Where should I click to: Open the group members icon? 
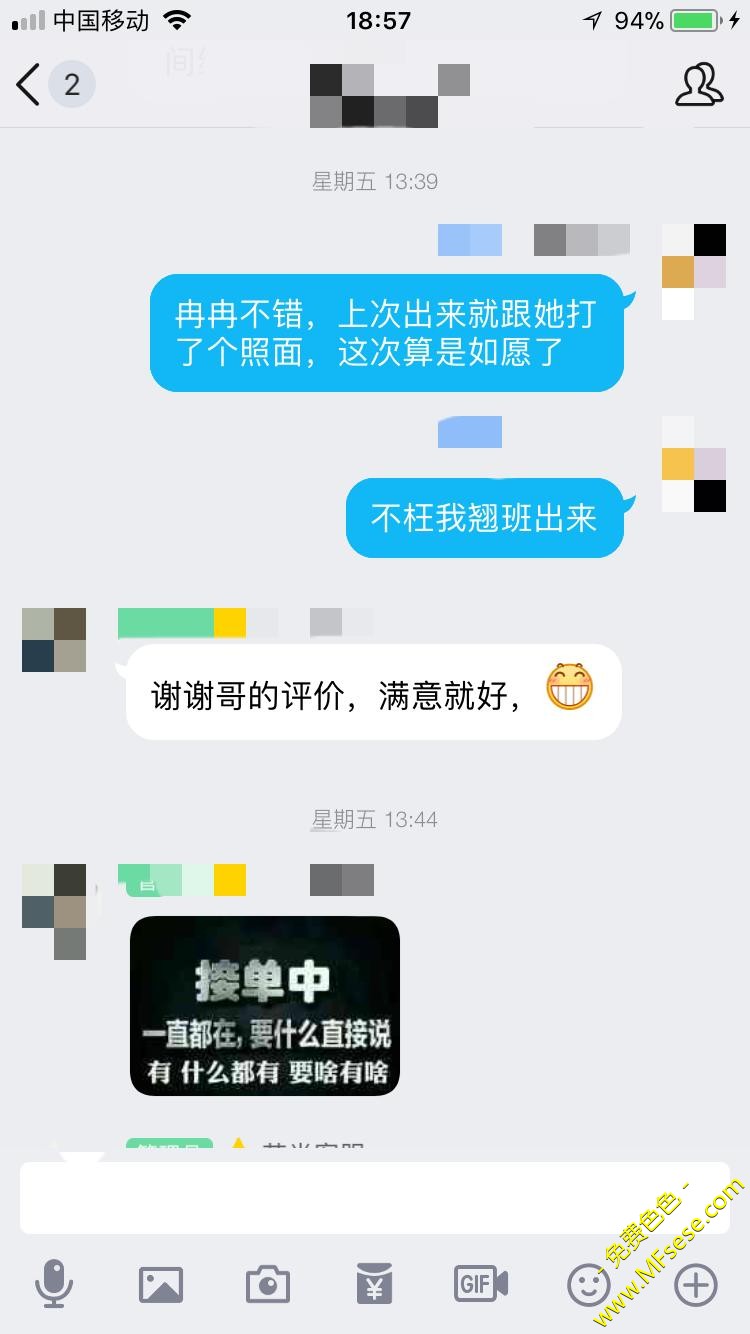coord(698,85)
